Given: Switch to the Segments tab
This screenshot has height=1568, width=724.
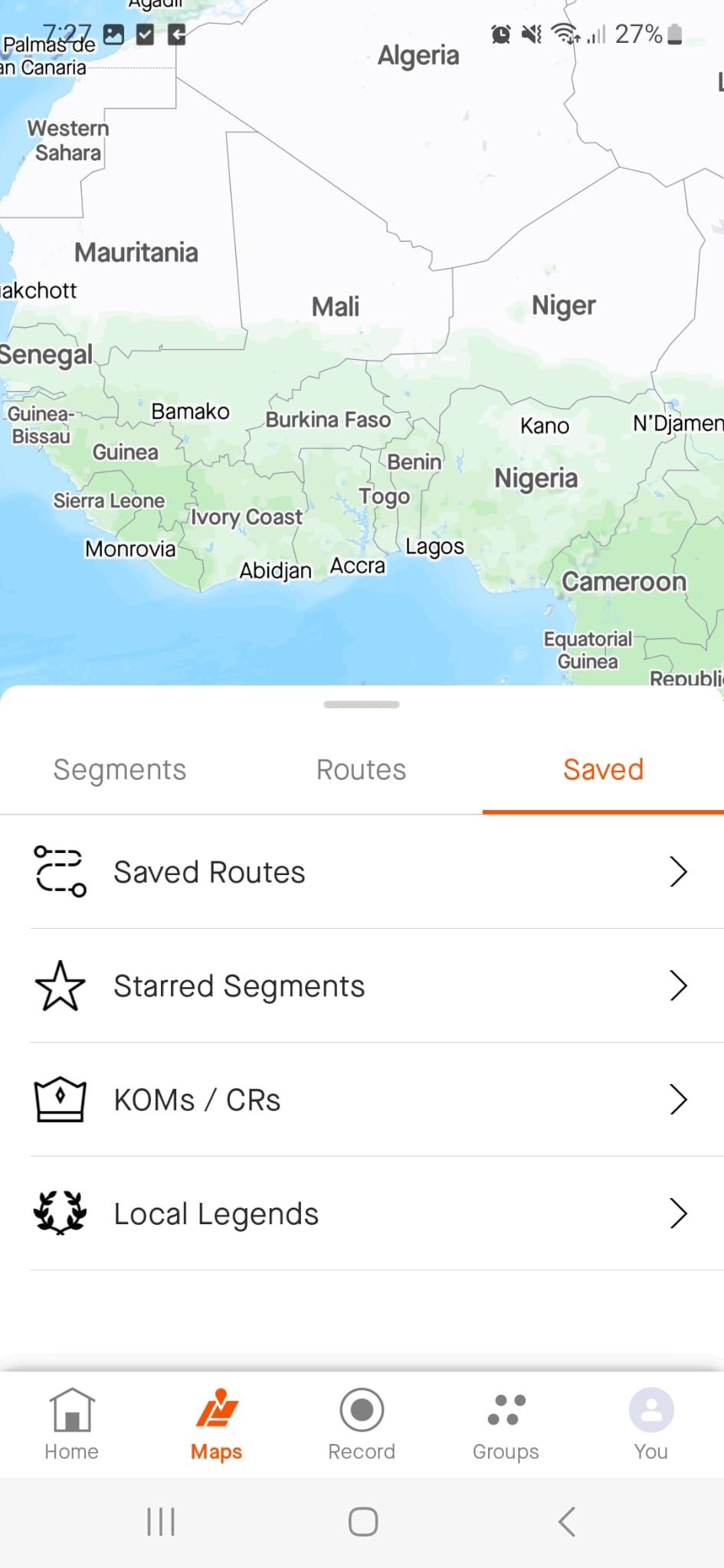Looking at the screenshot, I should point(120,769).
